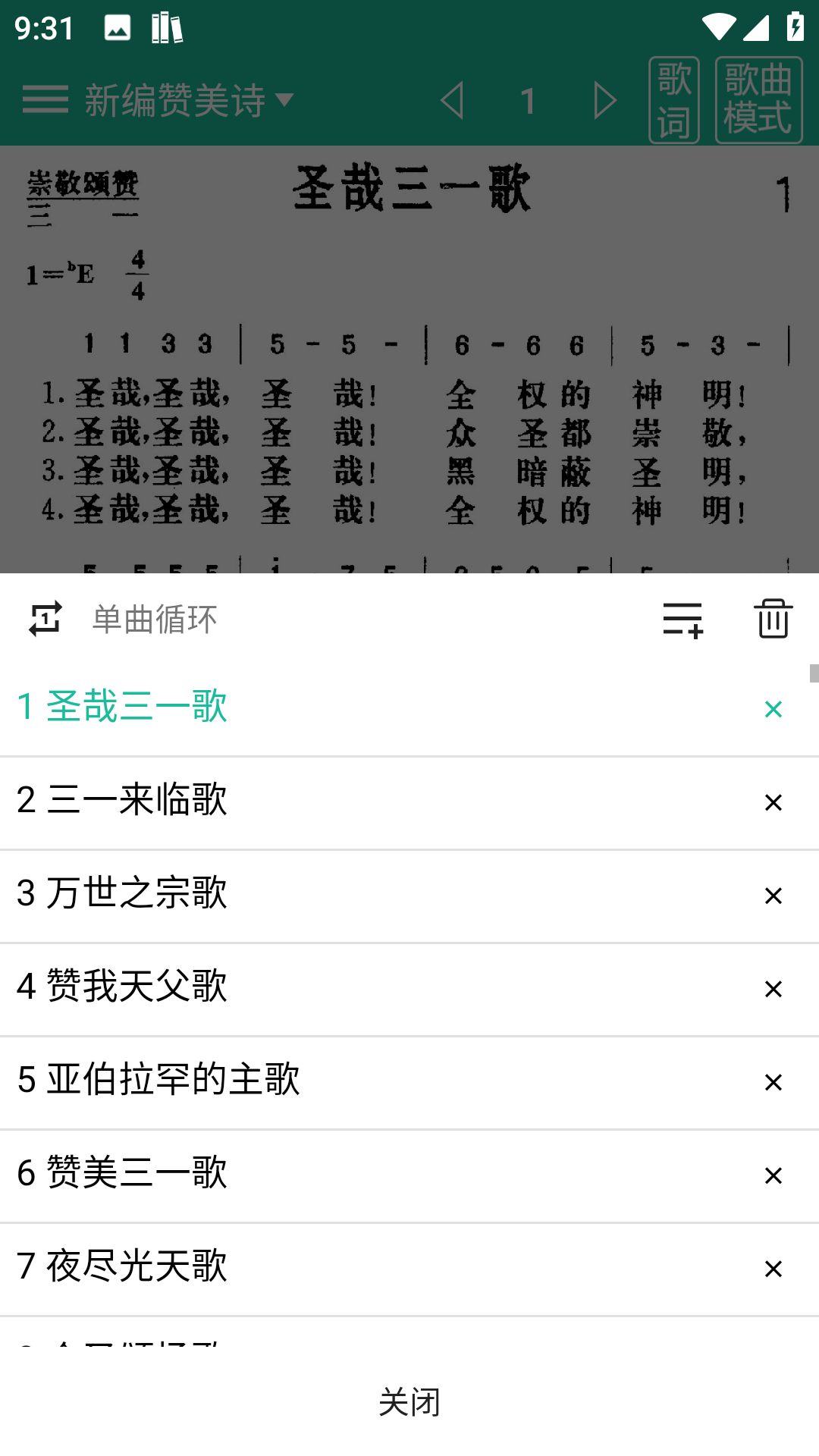Viewport: 819px width, 1456px height.
Task: Clear the playlist with the trash icon
Action: pyautogui.click(x=772, y=619)
